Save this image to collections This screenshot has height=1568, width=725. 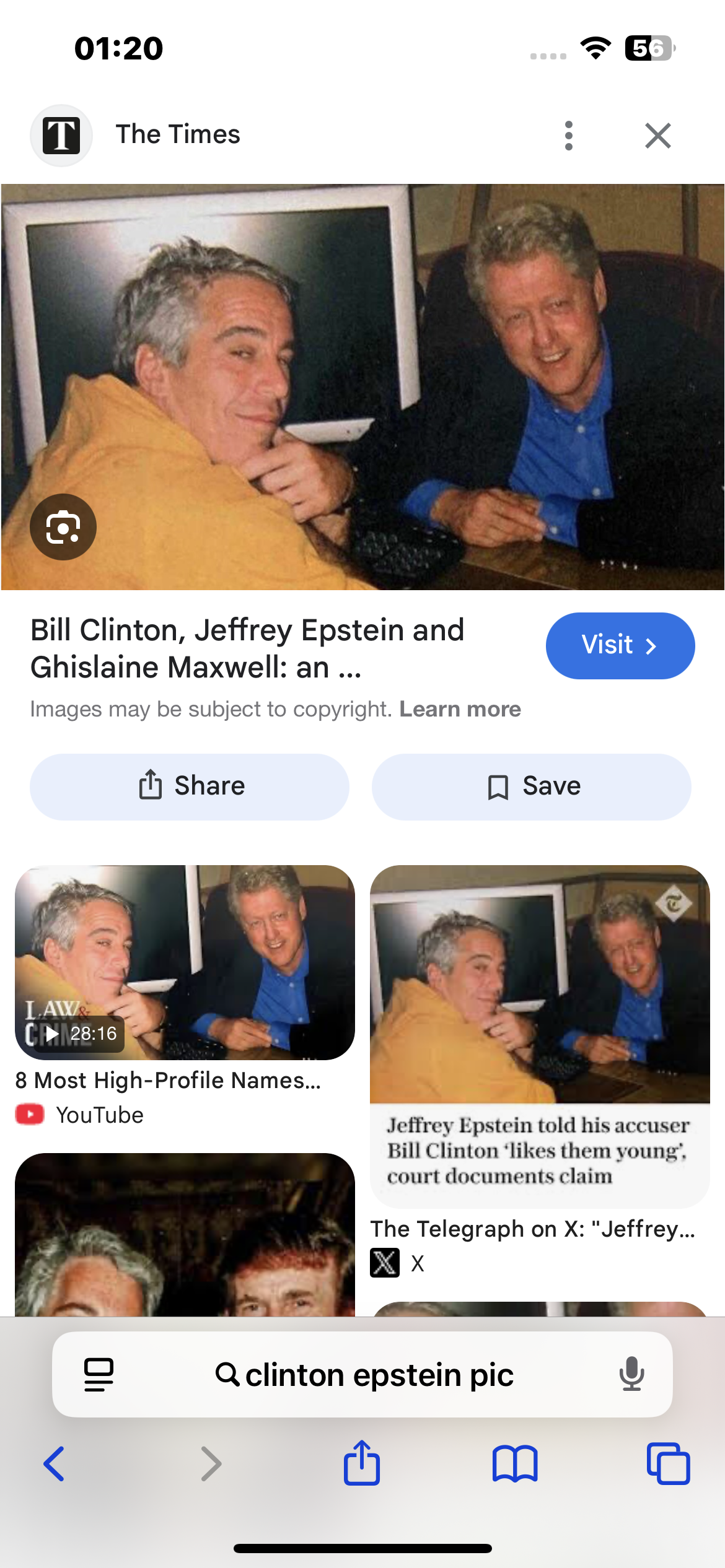[x=532, y=786]
